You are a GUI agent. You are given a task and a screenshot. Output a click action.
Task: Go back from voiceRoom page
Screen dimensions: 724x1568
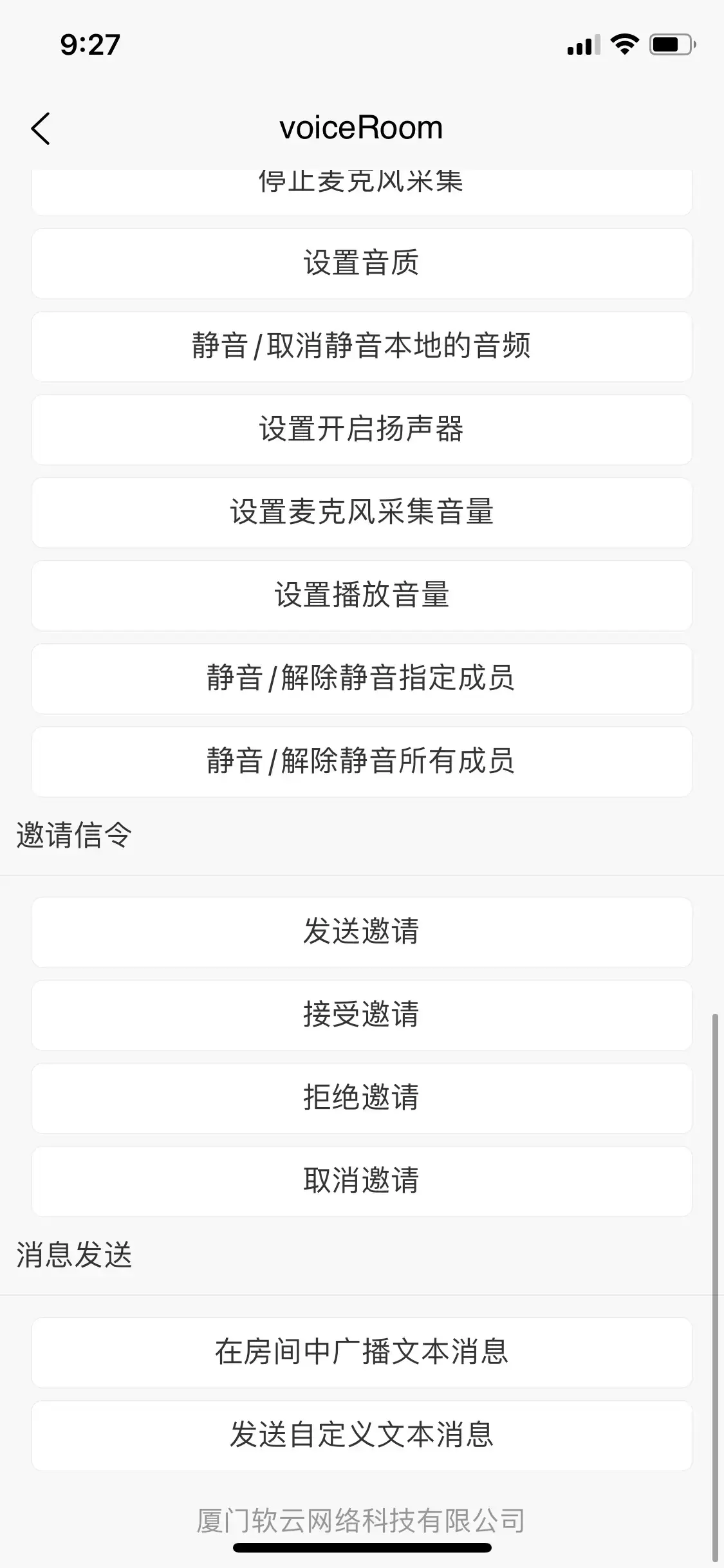tap(41, 128)
